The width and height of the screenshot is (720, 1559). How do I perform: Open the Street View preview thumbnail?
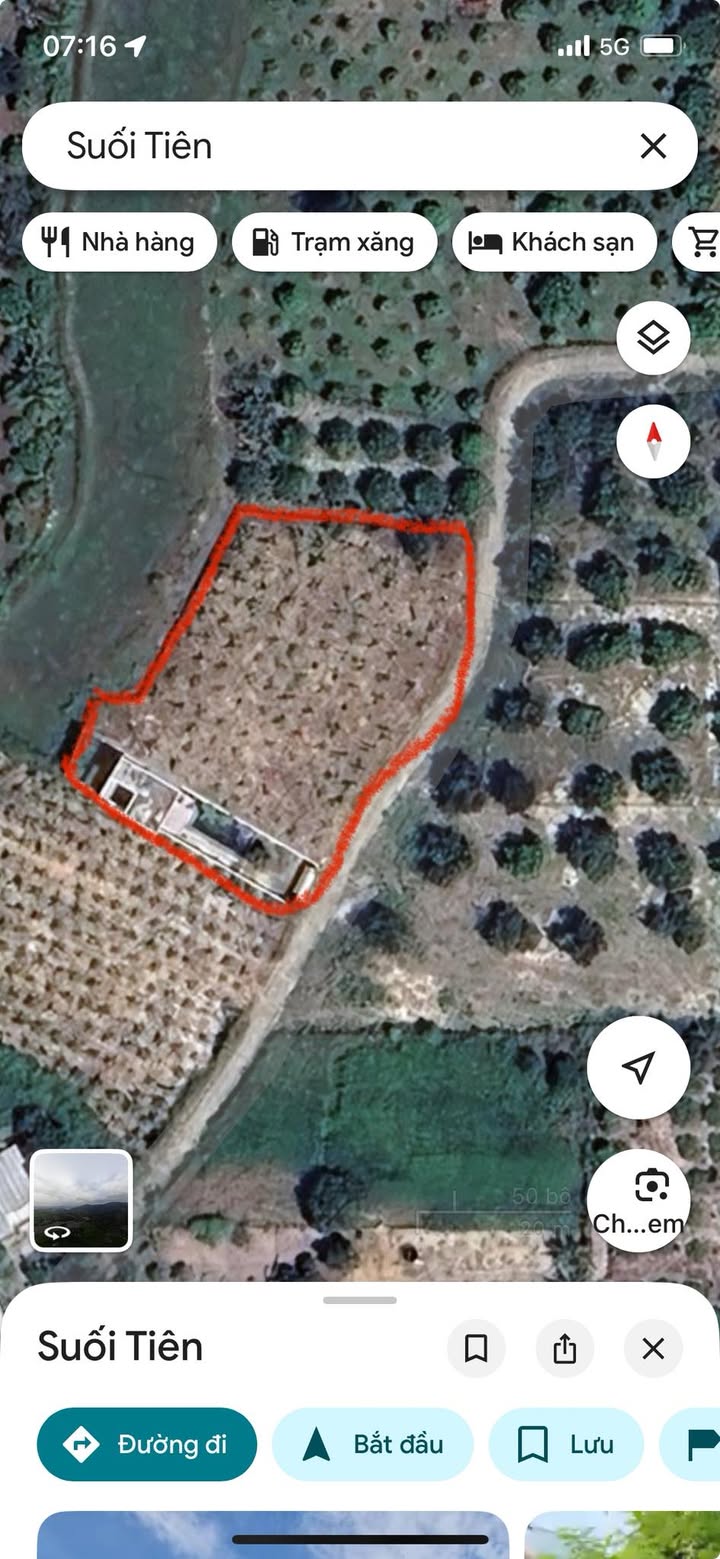[x=81, y=1200]
